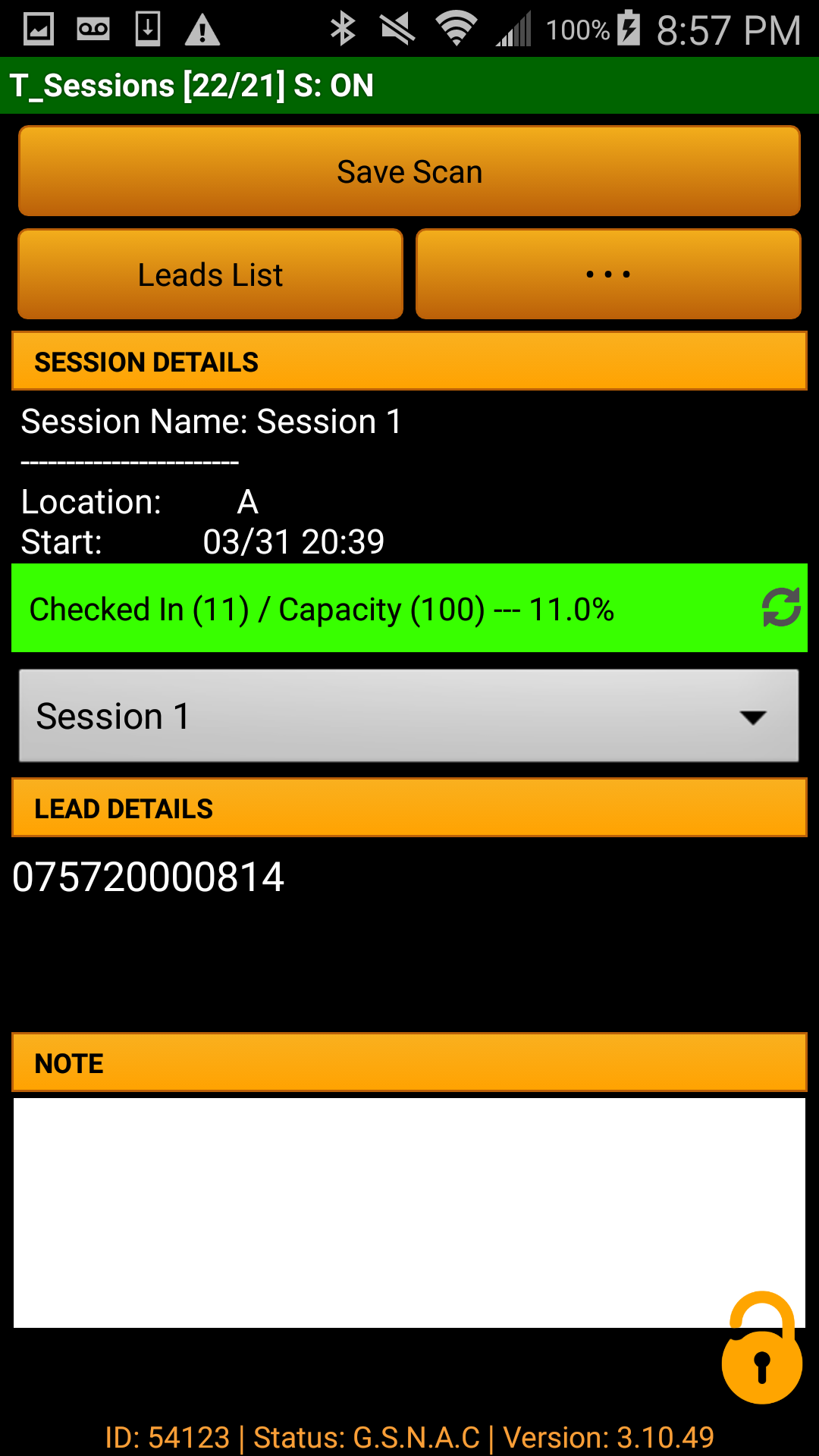
Task: Refresh the checked-in capacity count
Action: 781,607
